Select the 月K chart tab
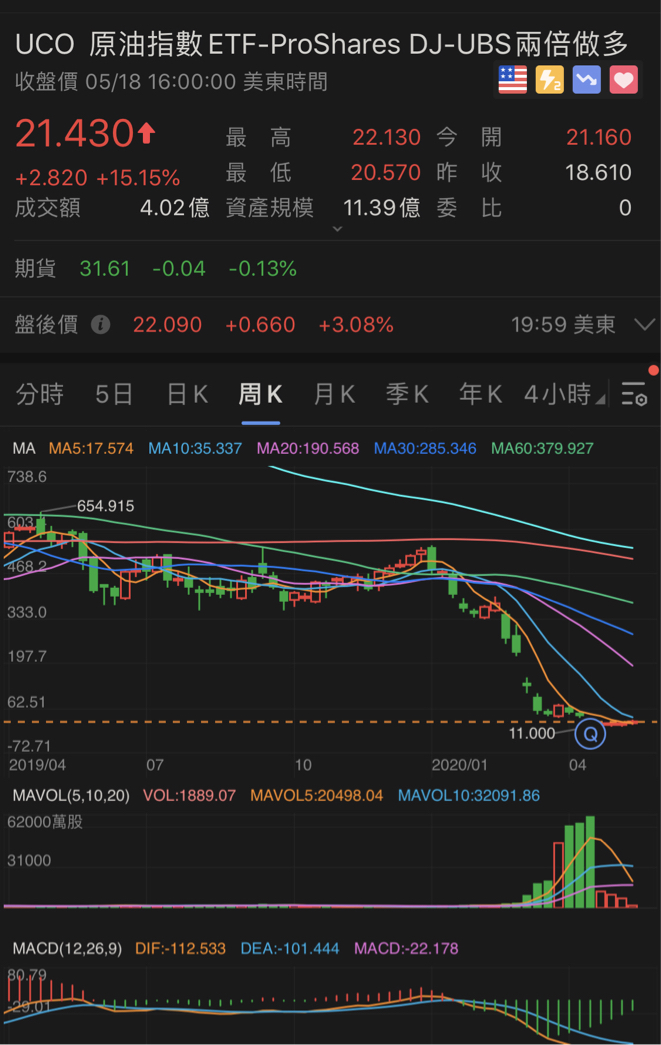 [334, 394]
